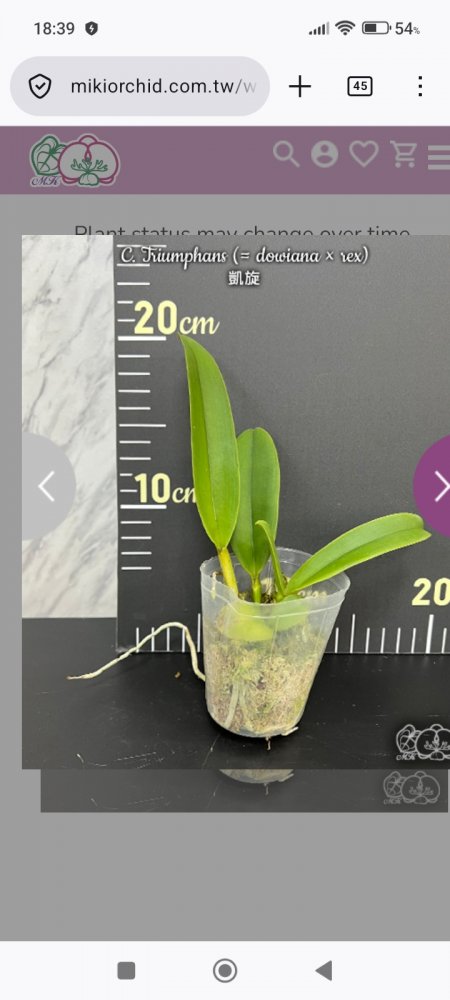Viewport: 450px width, 1000px height.
Task: Open the user account icon
Action: (324, 154)
